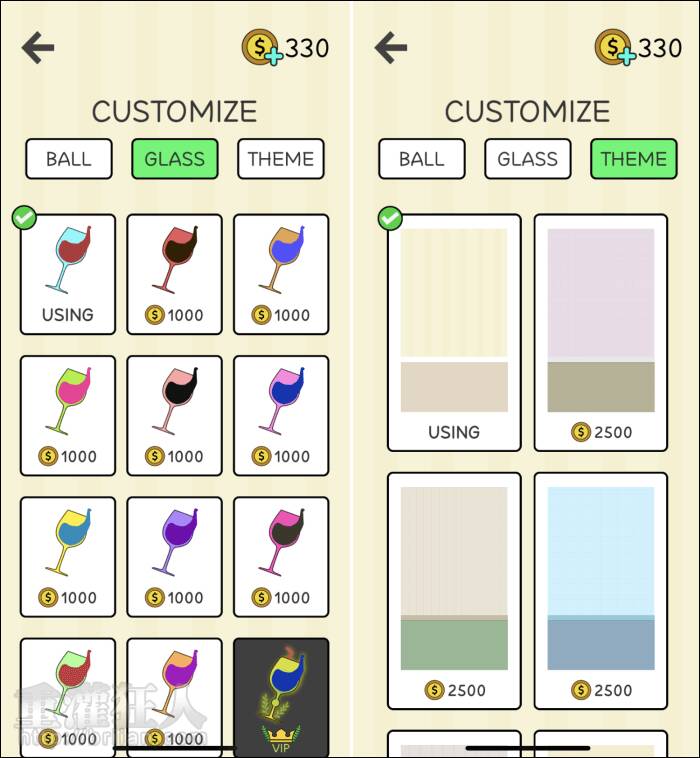Tap the green highlighted GLASS tab

coord(174,159)
